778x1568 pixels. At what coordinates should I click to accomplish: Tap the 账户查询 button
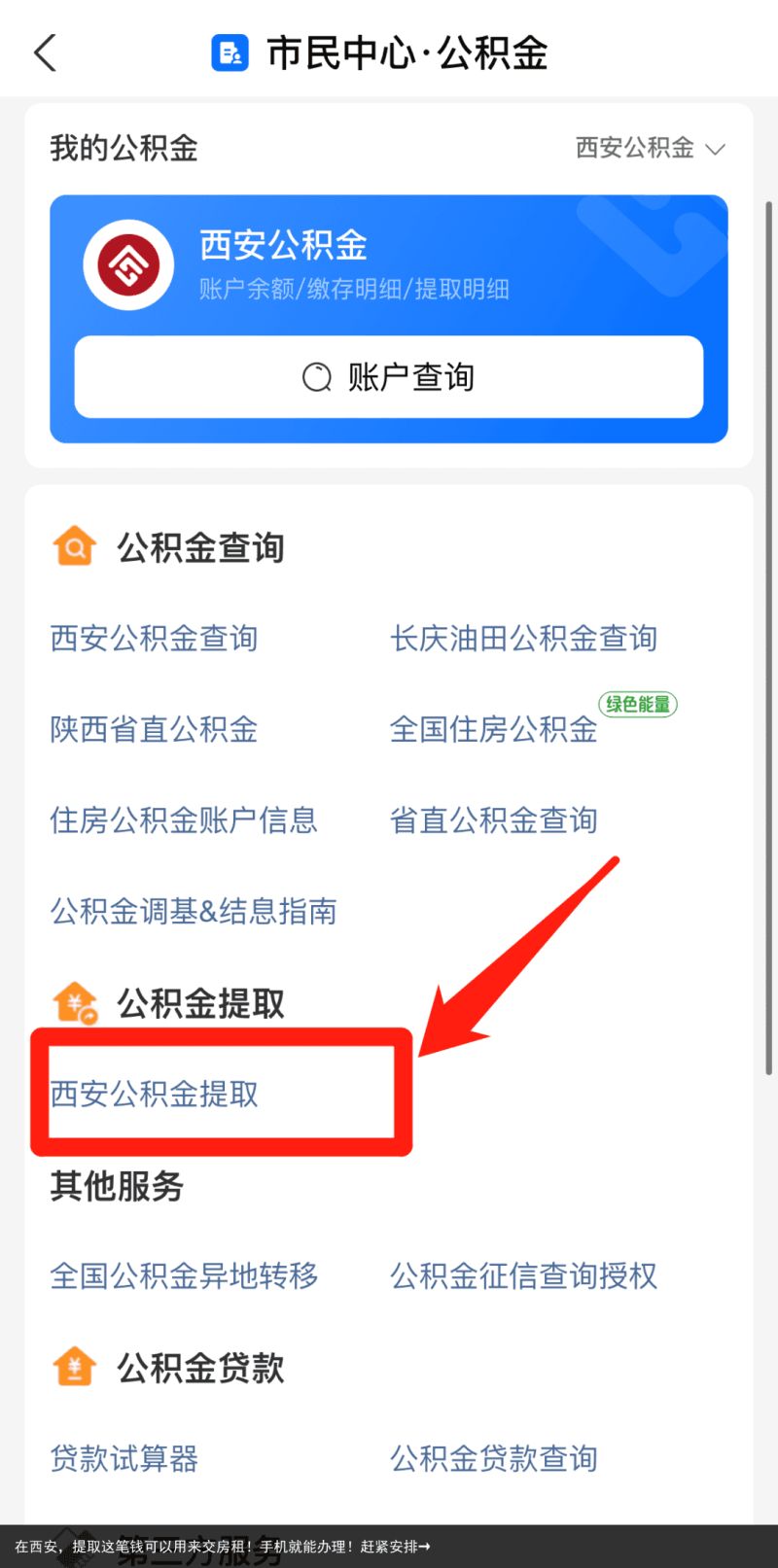click(388, 377)
